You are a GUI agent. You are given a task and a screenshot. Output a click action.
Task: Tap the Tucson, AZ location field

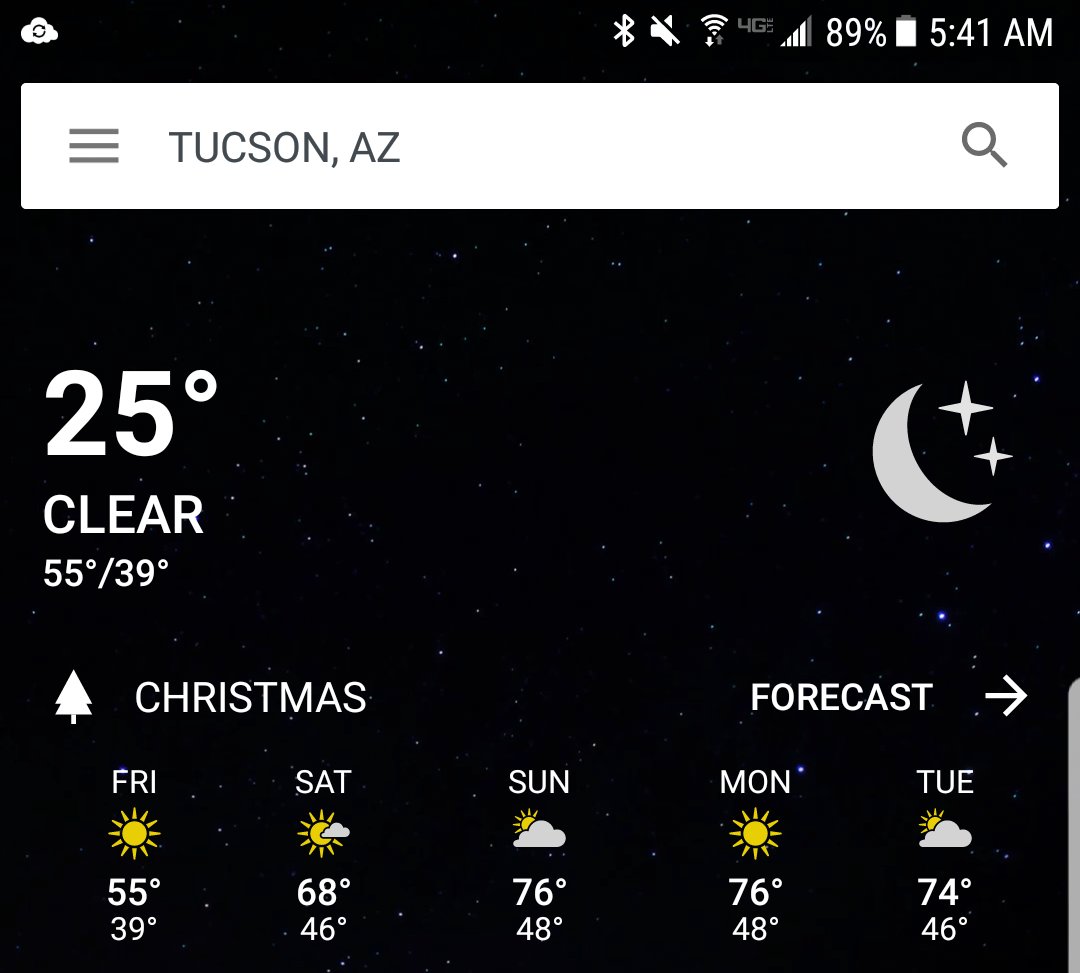tap(285, 148)
